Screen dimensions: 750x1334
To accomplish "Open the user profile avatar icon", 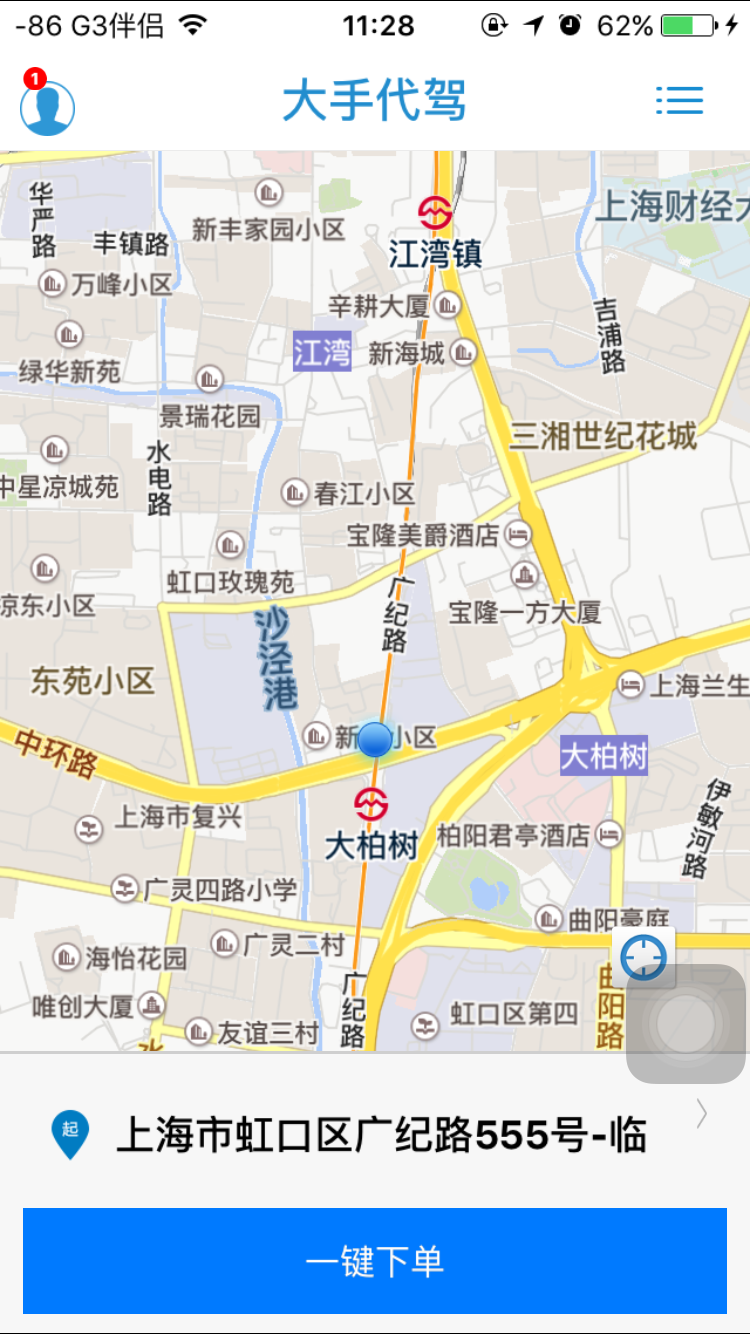I will click(x=47, y=107).
